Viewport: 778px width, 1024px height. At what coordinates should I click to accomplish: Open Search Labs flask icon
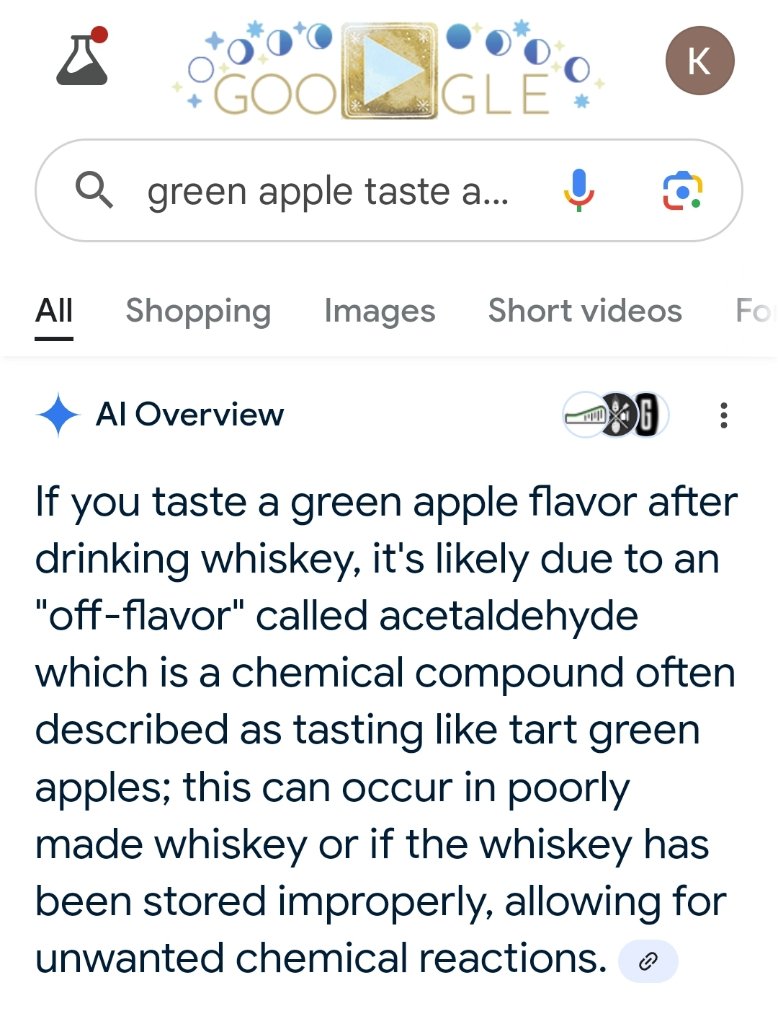[82, 59]
